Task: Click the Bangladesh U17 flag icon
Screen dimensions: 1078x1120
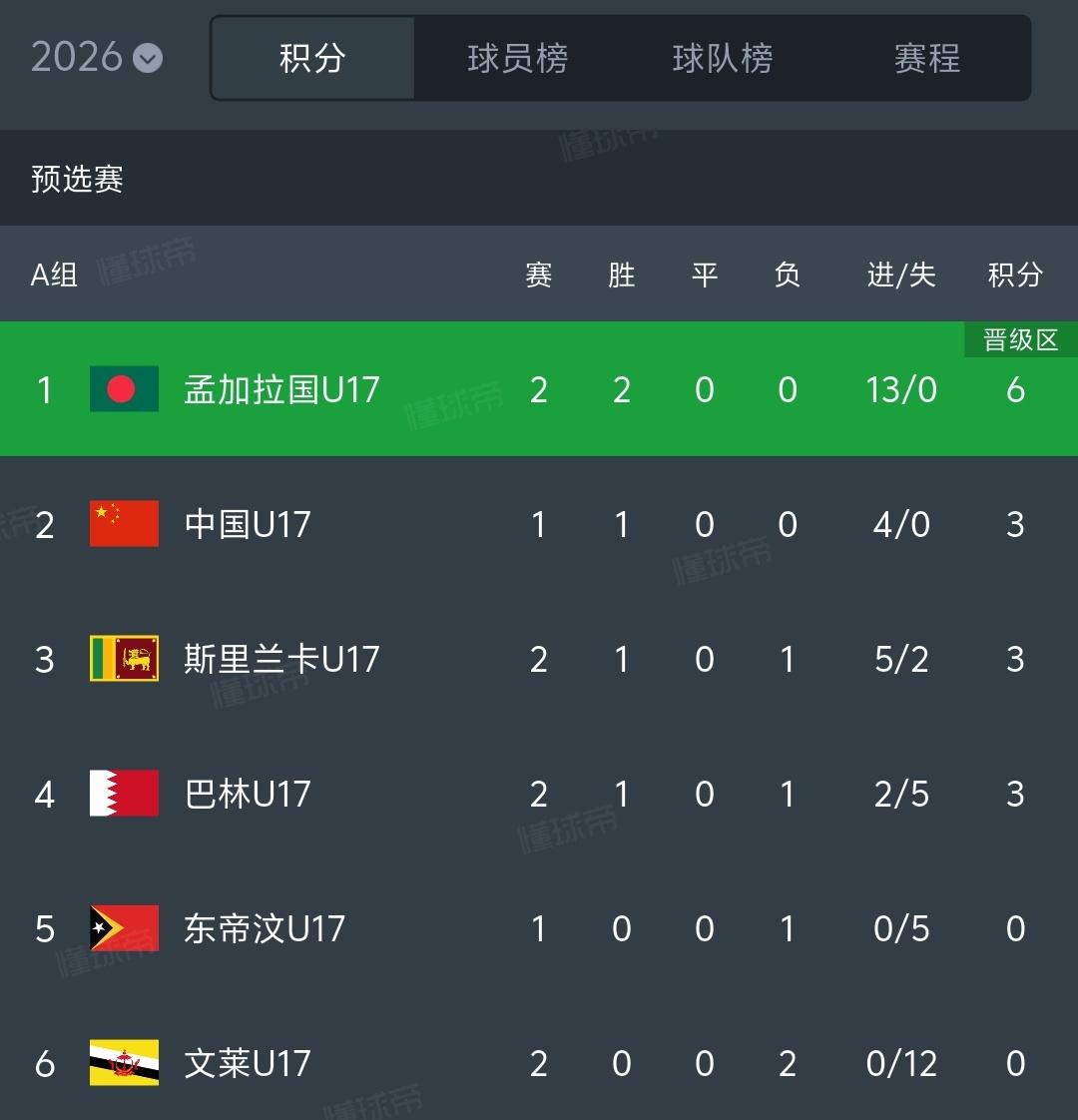Action: point(123,389)
